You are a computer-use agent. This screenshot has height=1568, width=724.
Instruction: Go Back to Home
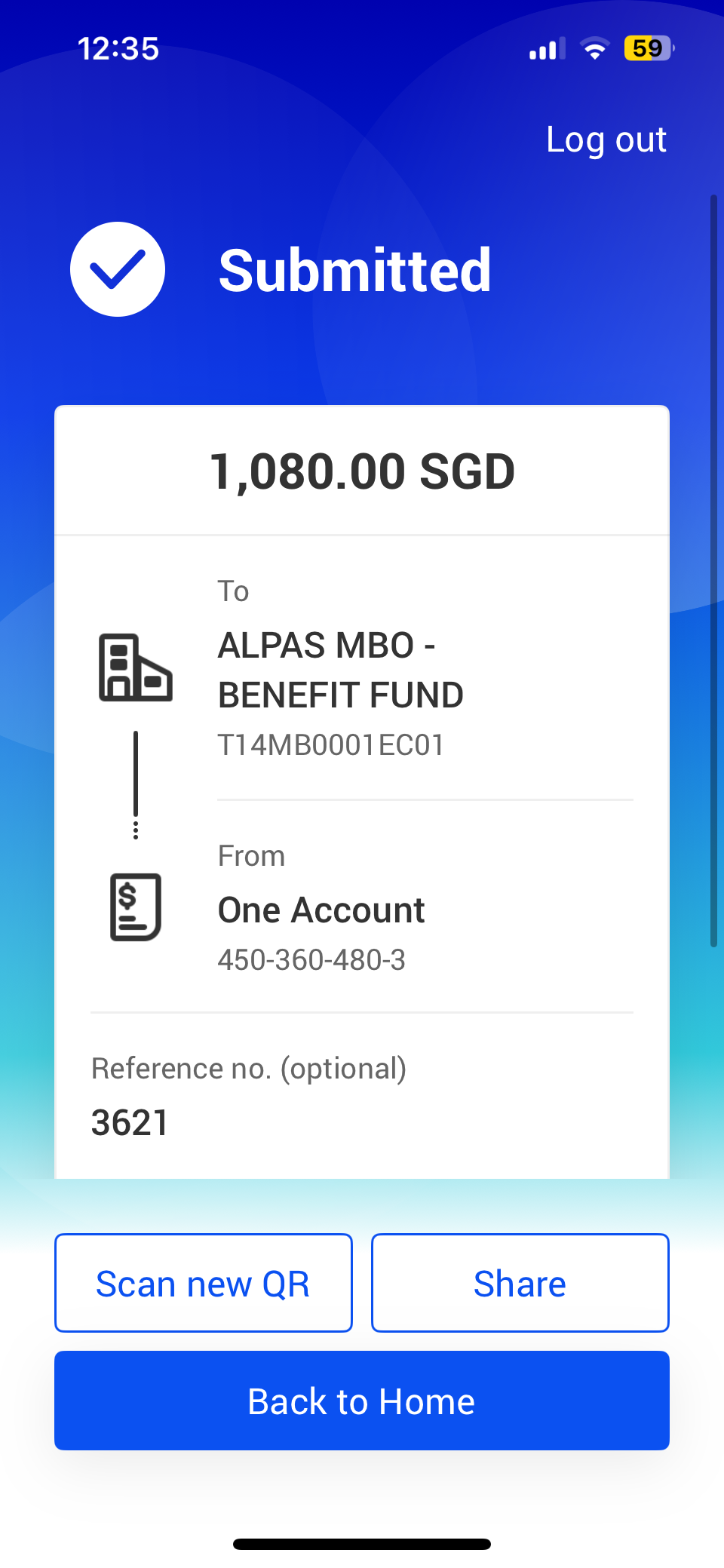[362, 1401]
